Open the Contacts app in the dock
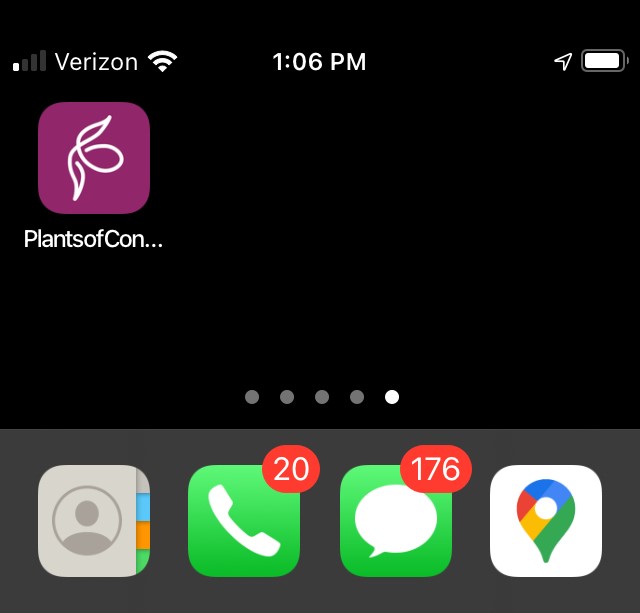 point(94,520)
